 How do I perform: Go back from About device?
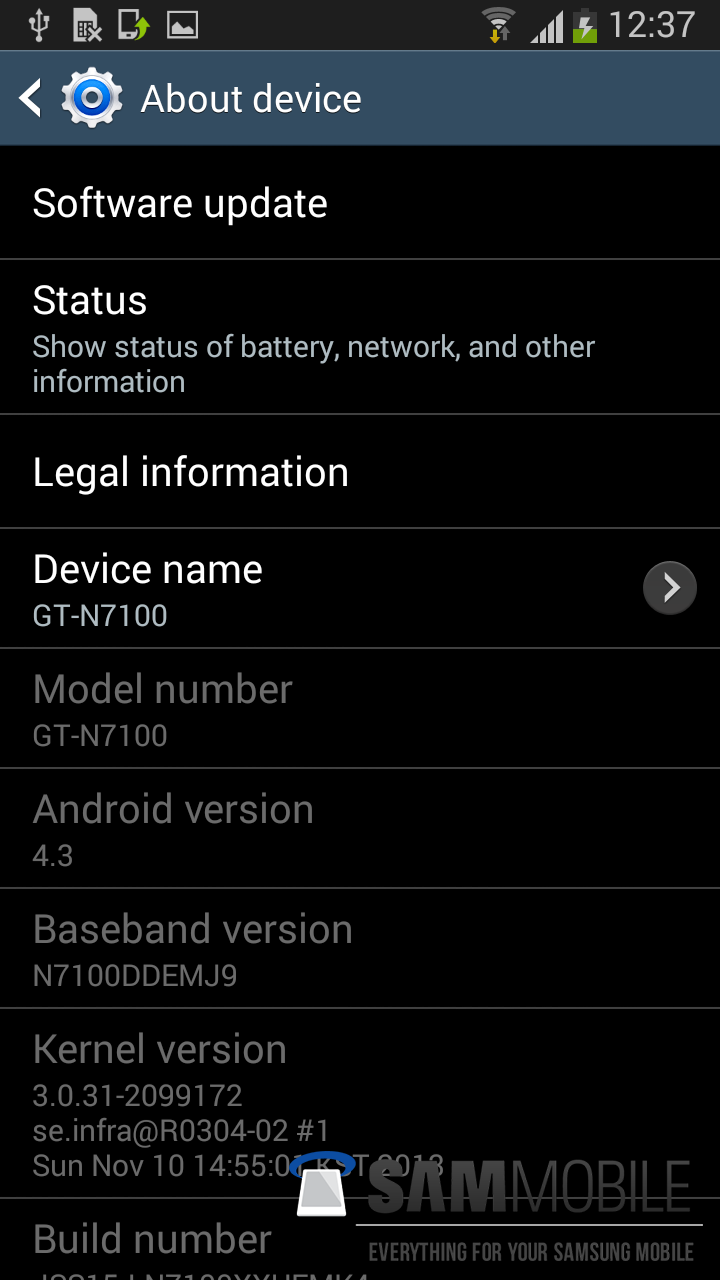pyautogui.click(x=32, y=98)
